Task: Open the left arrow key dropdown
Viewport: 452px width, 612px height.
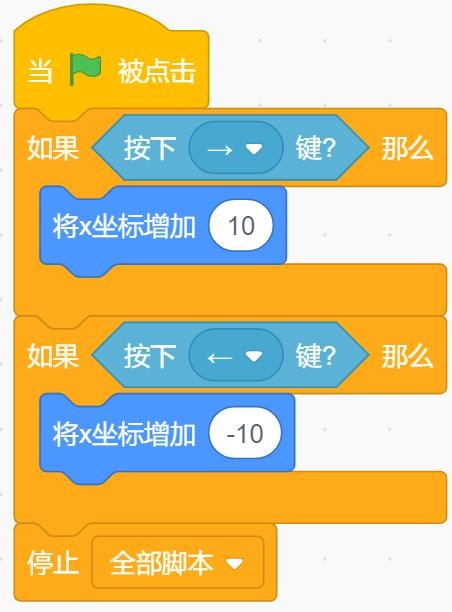Action: point(236,356)
